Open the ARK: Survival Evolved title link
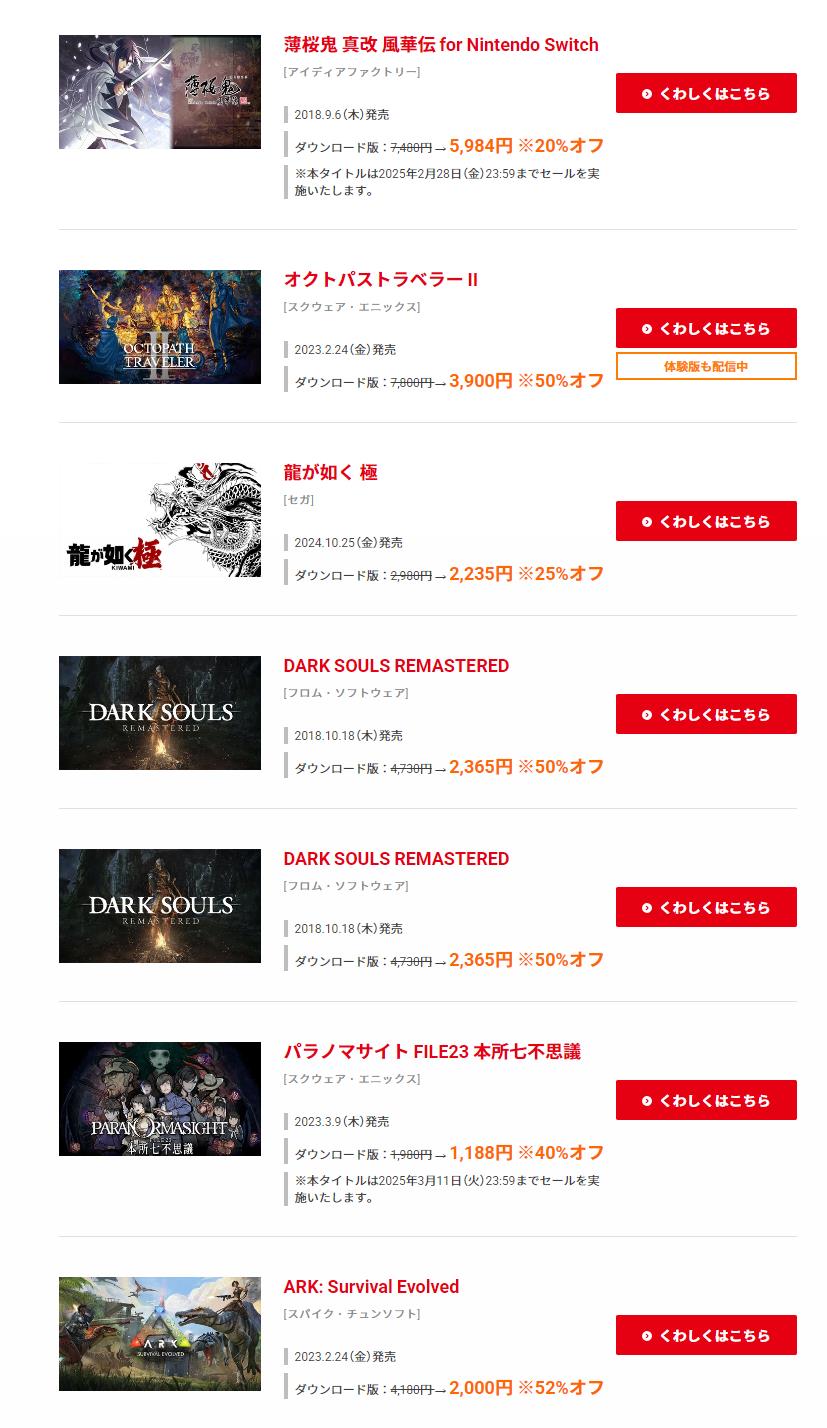 (x=371, y=1286)
